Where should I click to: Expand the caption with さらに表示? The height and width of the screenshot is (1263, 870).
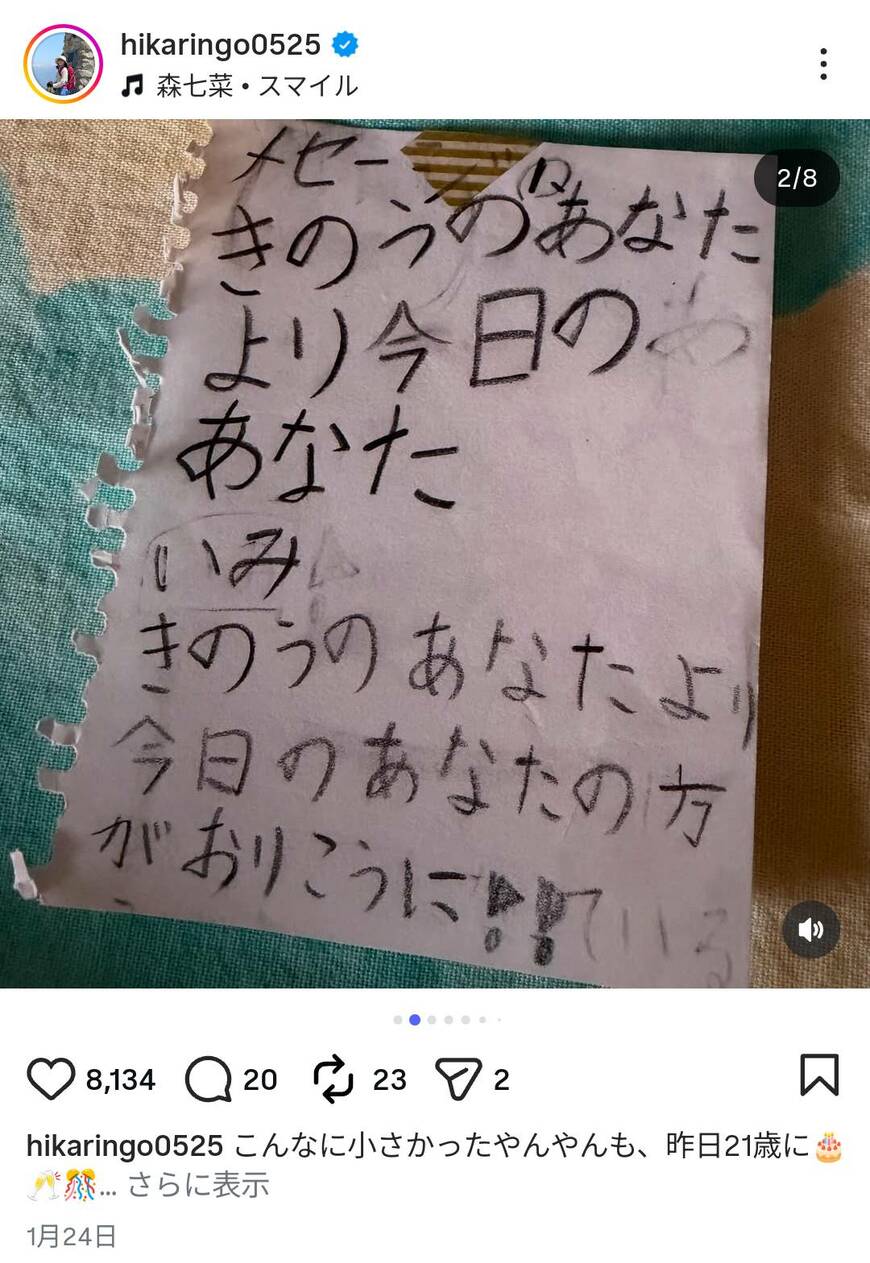coord(201,1180)
